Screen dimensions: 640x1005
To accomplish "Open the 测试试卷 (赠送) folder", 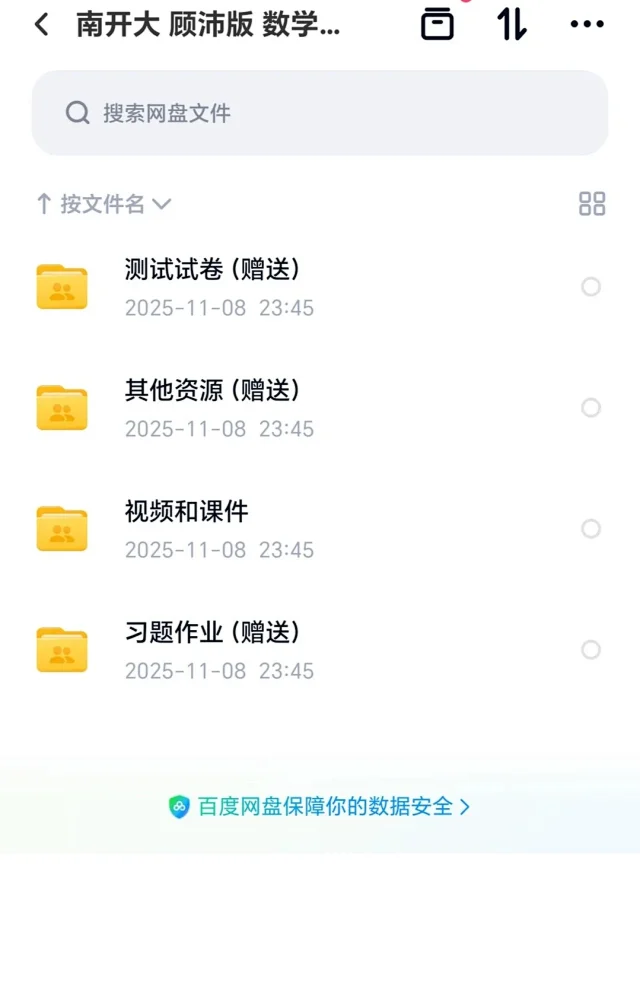I will (x=212, y=287).
